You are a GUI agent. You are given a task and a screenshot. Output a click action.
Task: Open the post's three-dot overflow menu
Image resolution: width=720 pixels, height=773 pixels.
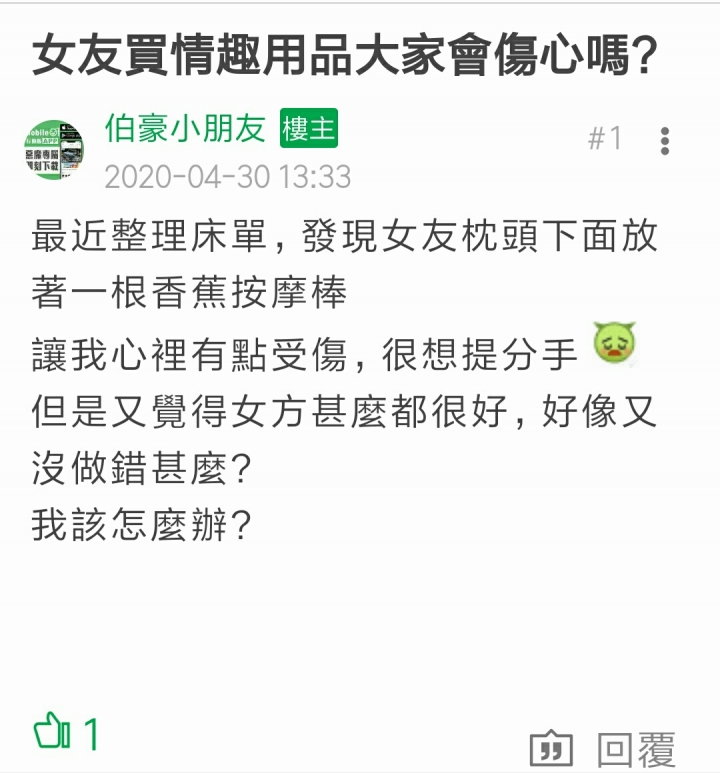[x=665, y=141]
